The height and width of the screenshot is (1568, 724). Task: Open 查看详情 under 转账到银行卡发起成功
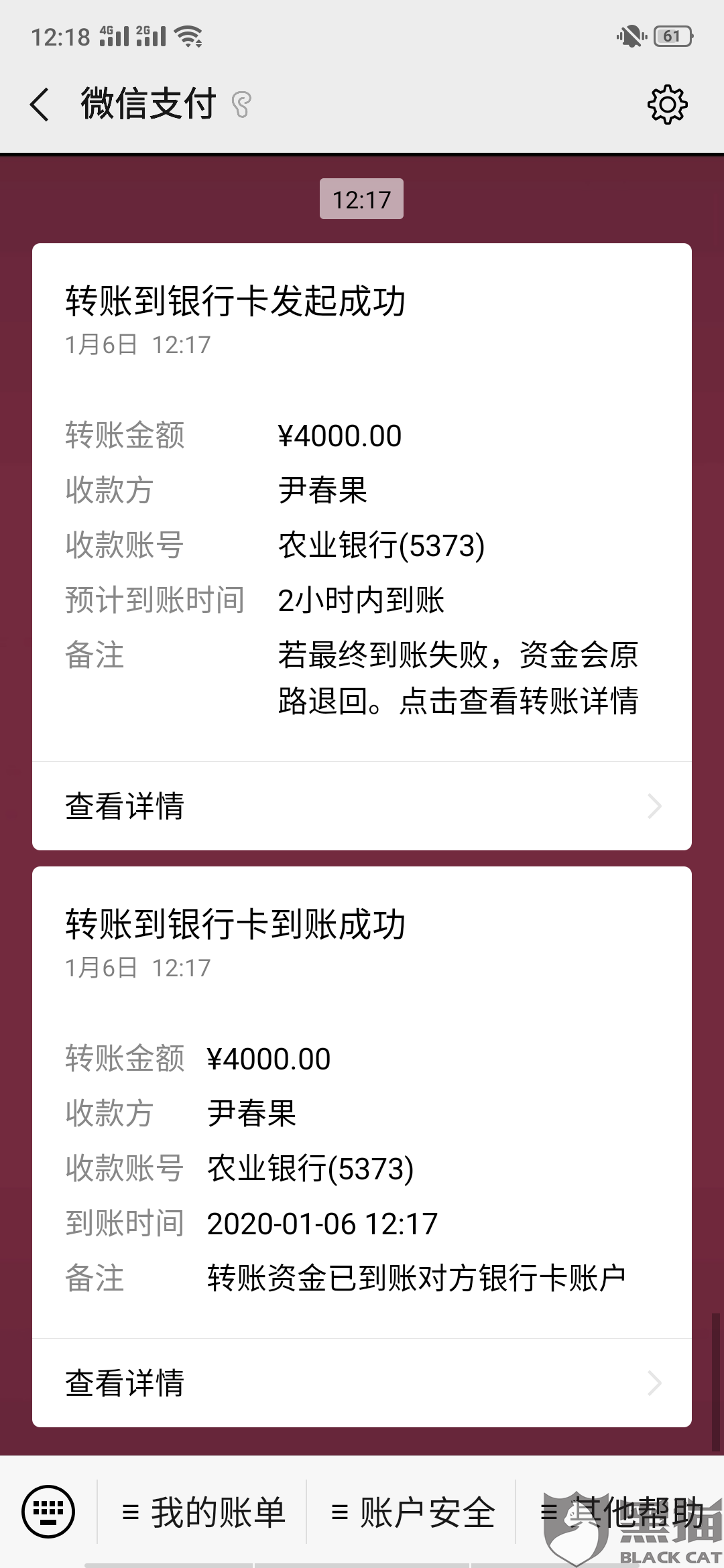362,805
